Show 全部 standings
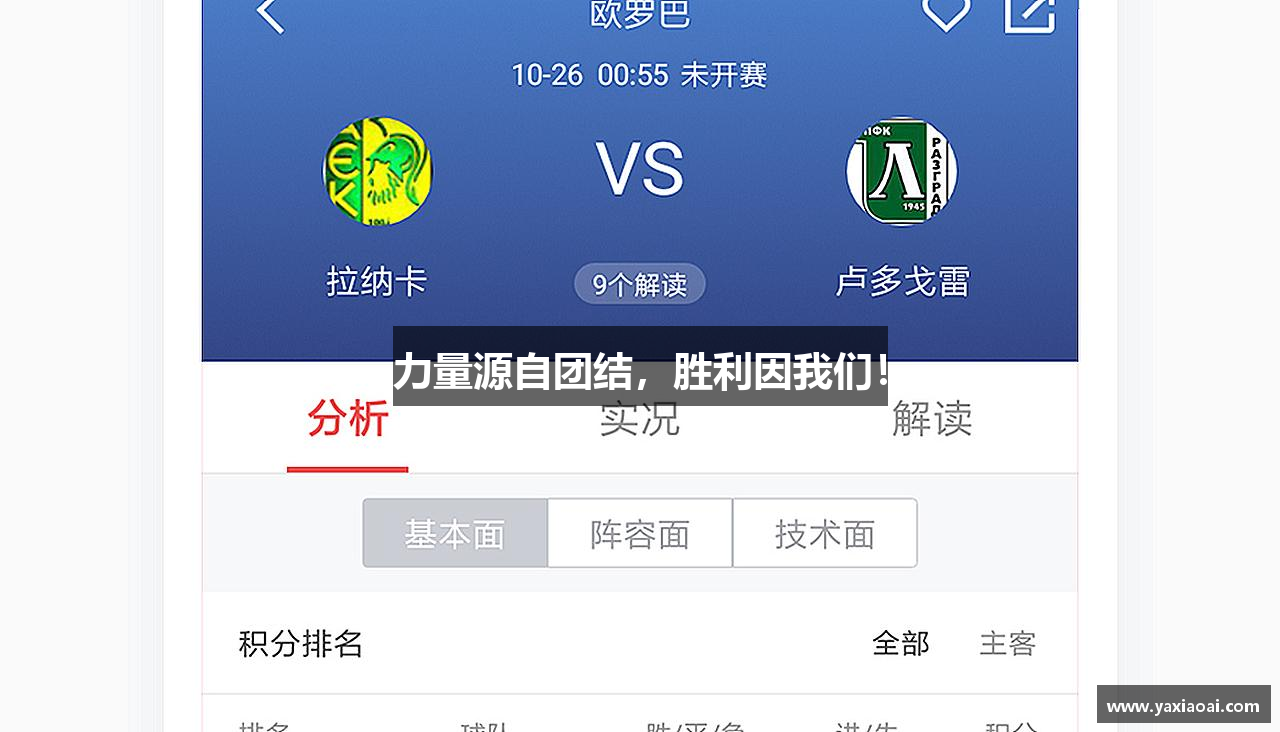This screenshot has width=1280, height=732. [x=901, y=643]
